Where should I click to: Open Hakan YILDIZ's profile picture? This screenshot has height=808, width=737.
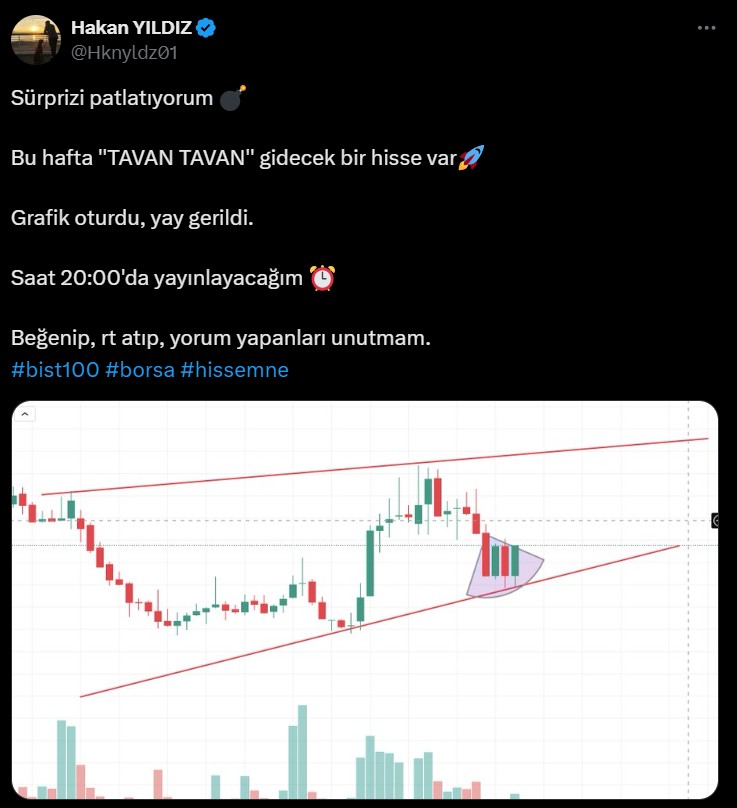point(35,39)
